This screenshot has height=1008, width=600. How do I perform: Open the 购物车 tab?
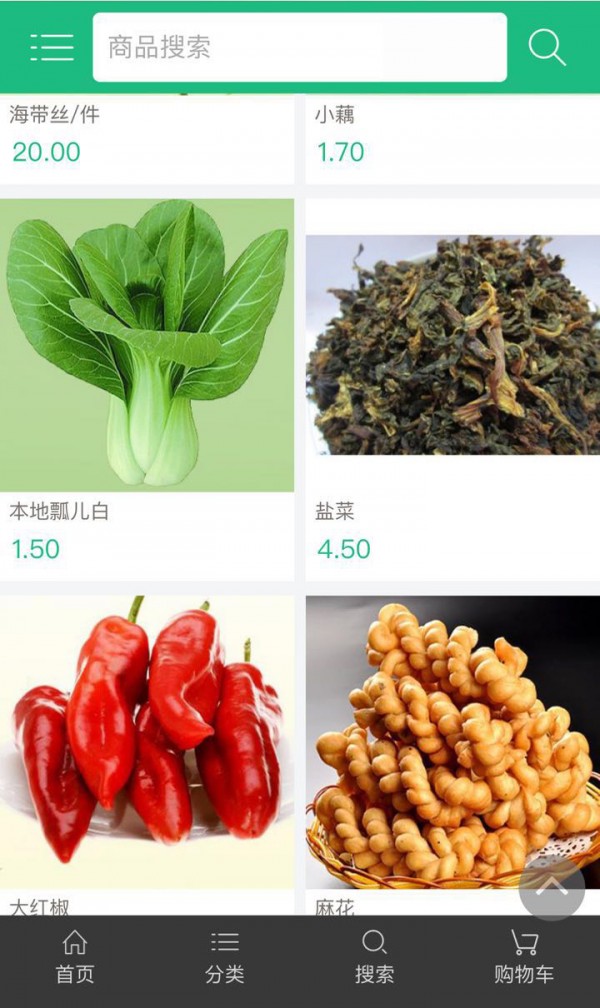524,958
